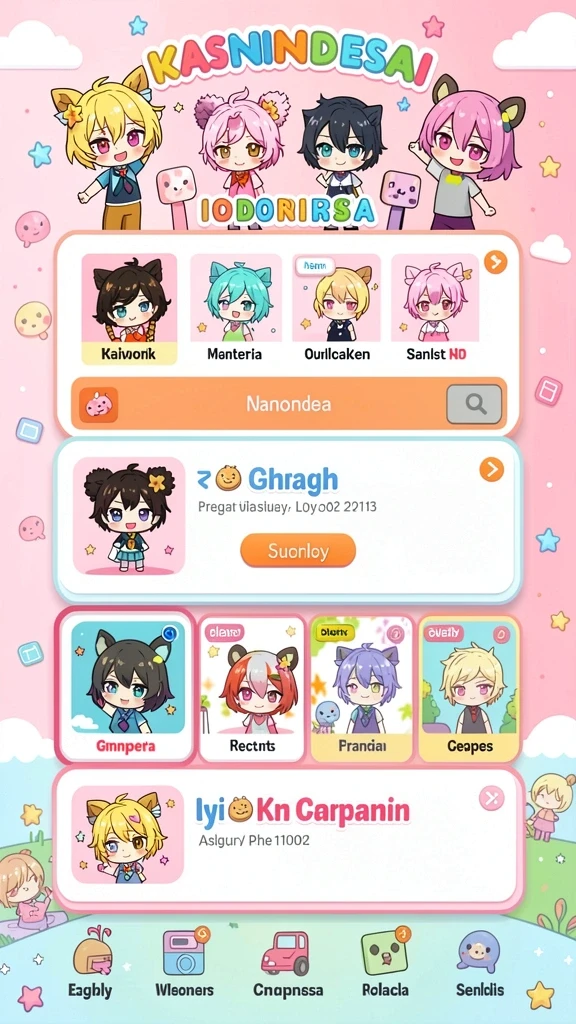The image size is (576, 1024).
Task: Switch to the Wleoners tab
Action: [184, 963]
